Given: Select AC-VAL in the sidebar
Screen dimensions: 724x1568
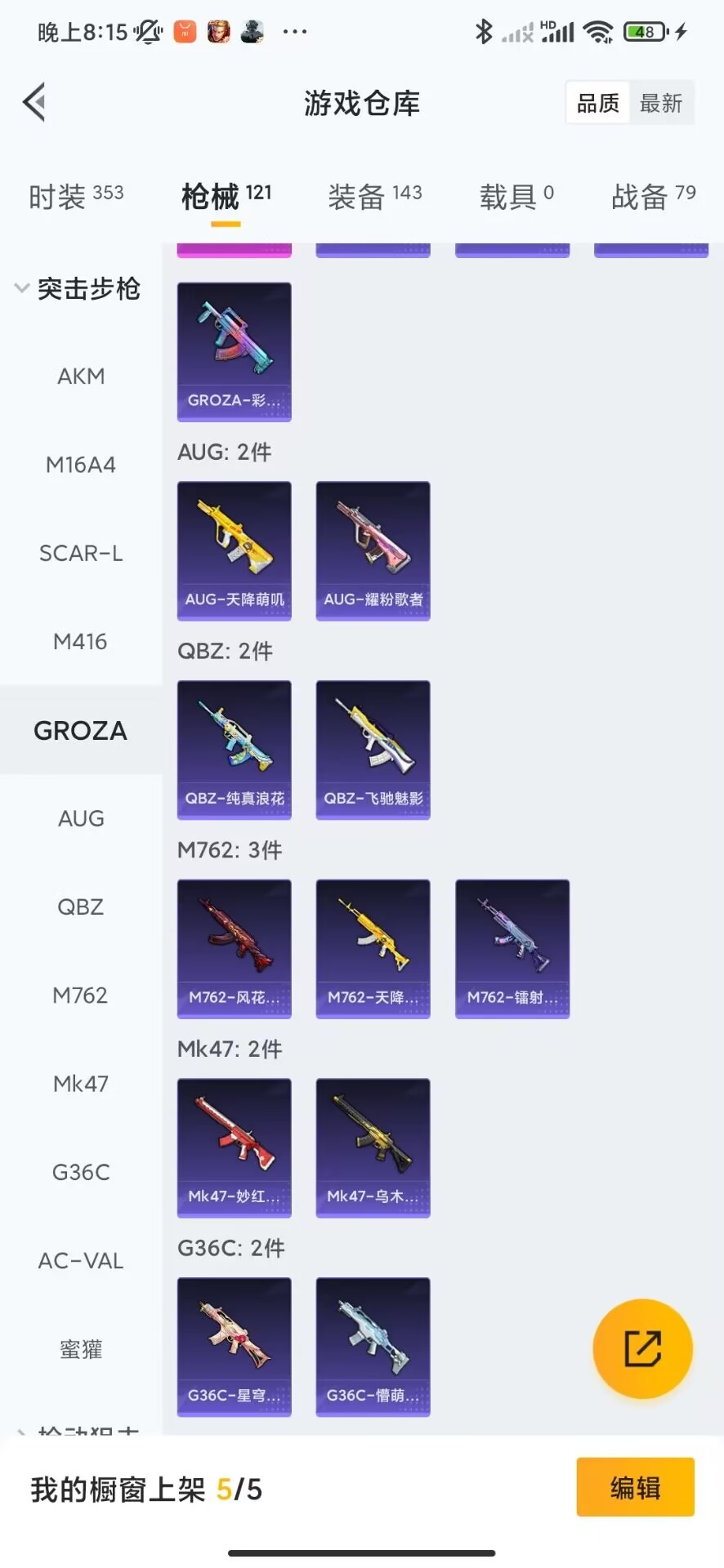Looking at the screenshot, I should pos(81,1261).
